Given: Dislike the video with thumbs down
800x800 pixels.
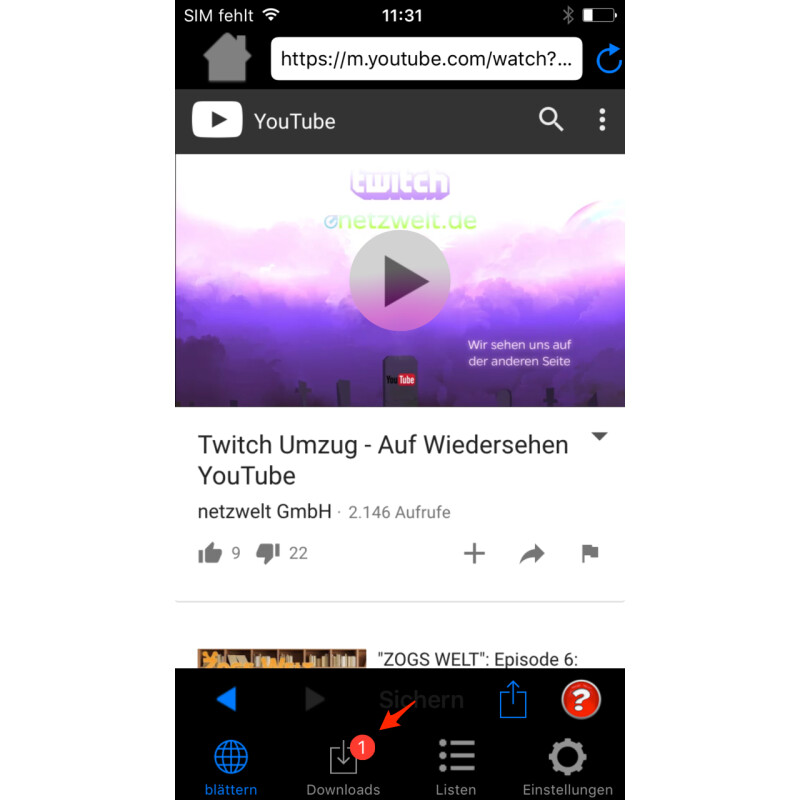Looking at the screenshot, I should click(267, 553).
